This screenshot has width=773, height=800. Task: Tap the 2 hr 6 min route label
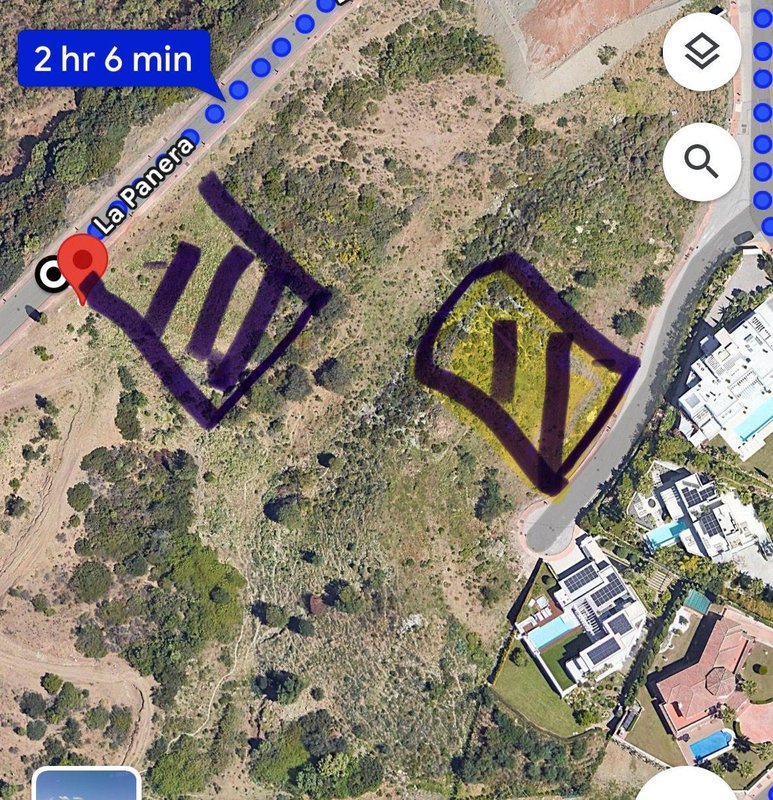113,58
